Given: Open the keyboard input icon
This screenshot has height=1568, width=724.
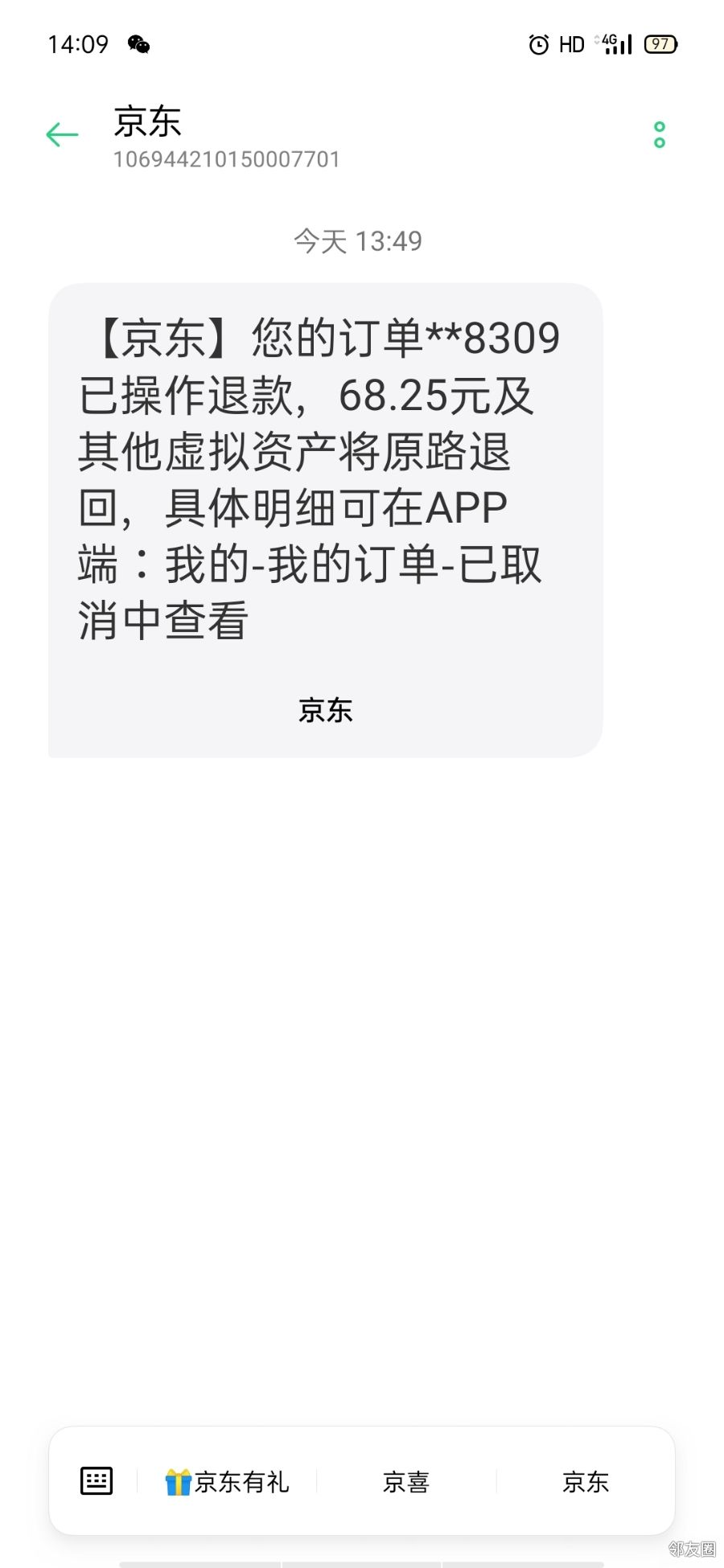Looking at the screenshot, I should pyautogui.click(x=96, y=1480).
